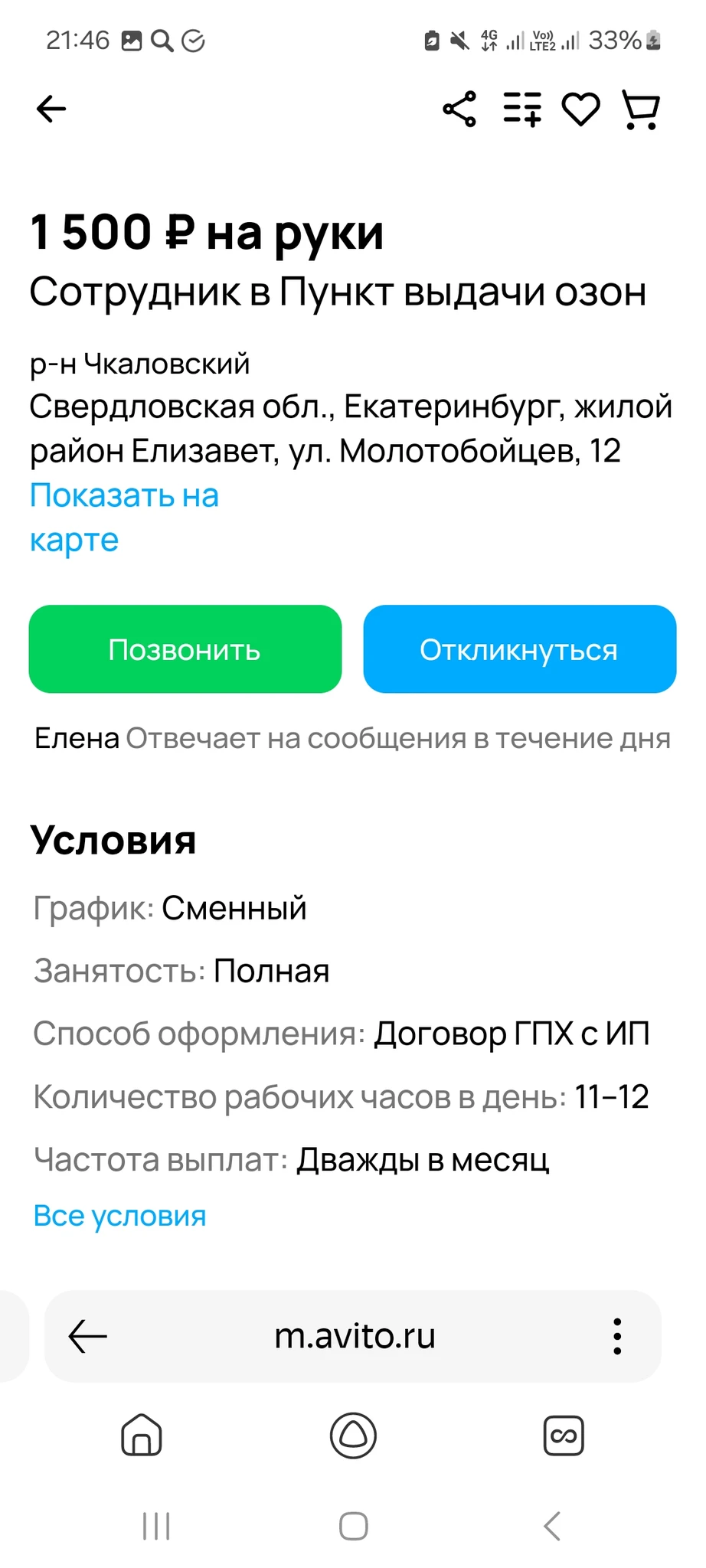The image size is (706, 1568).
Task: Open the shopping cart
Action: tap(640, 109)
